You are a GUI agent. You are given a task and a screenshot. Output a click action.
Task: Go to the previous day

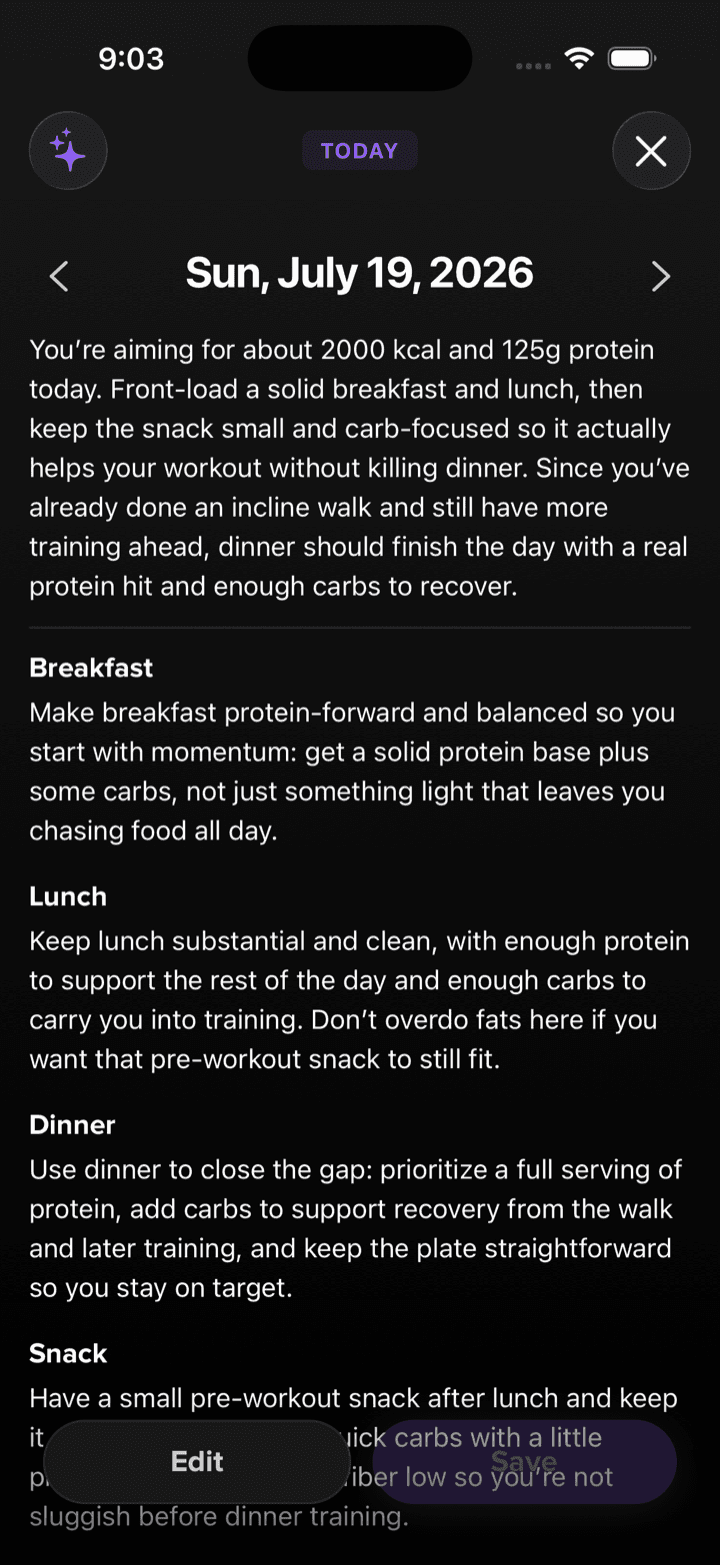coord(59,276)
